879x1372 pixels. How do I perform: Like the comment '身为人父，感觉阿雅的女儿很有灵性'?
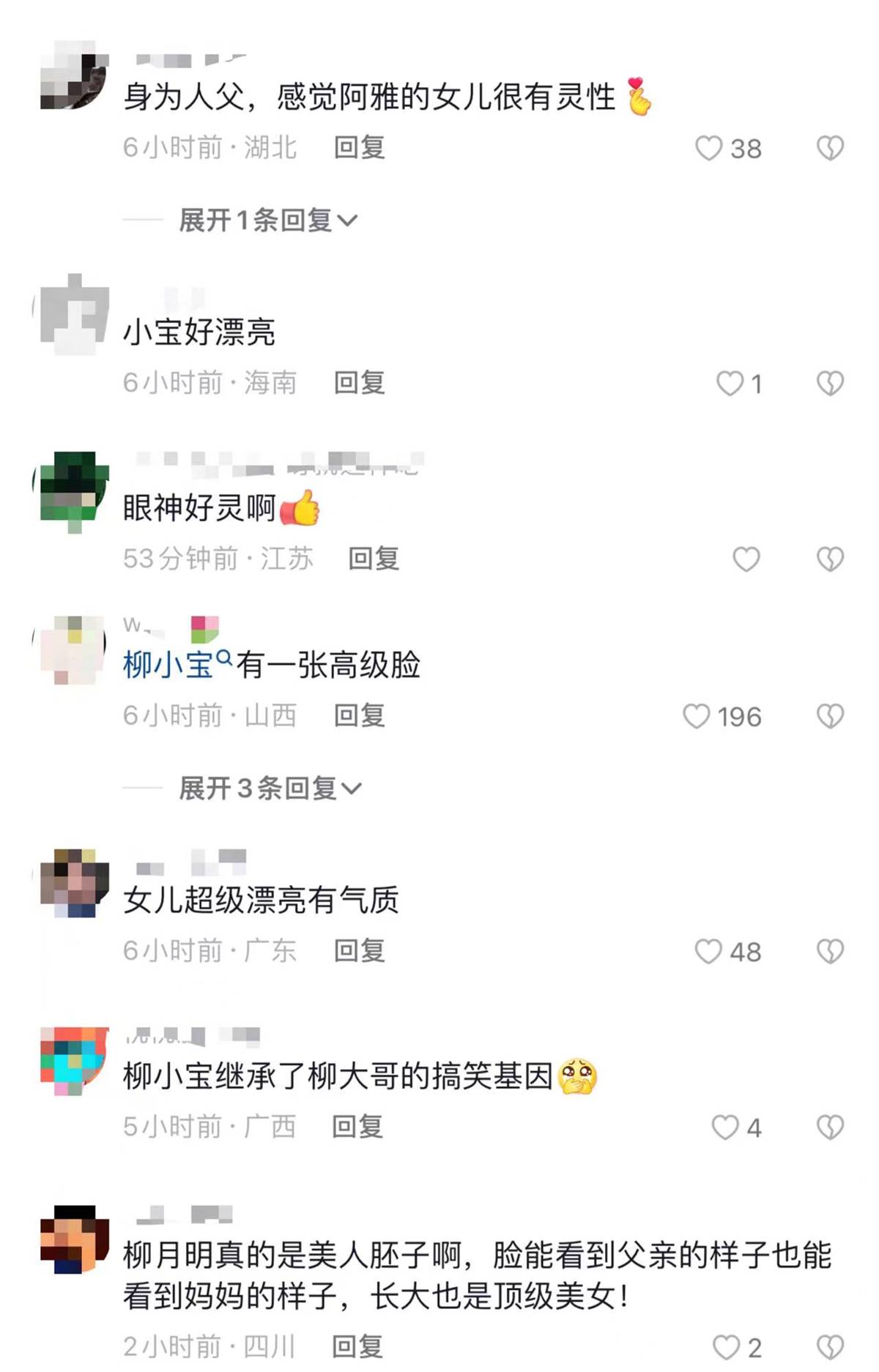(x=708, y=149)
